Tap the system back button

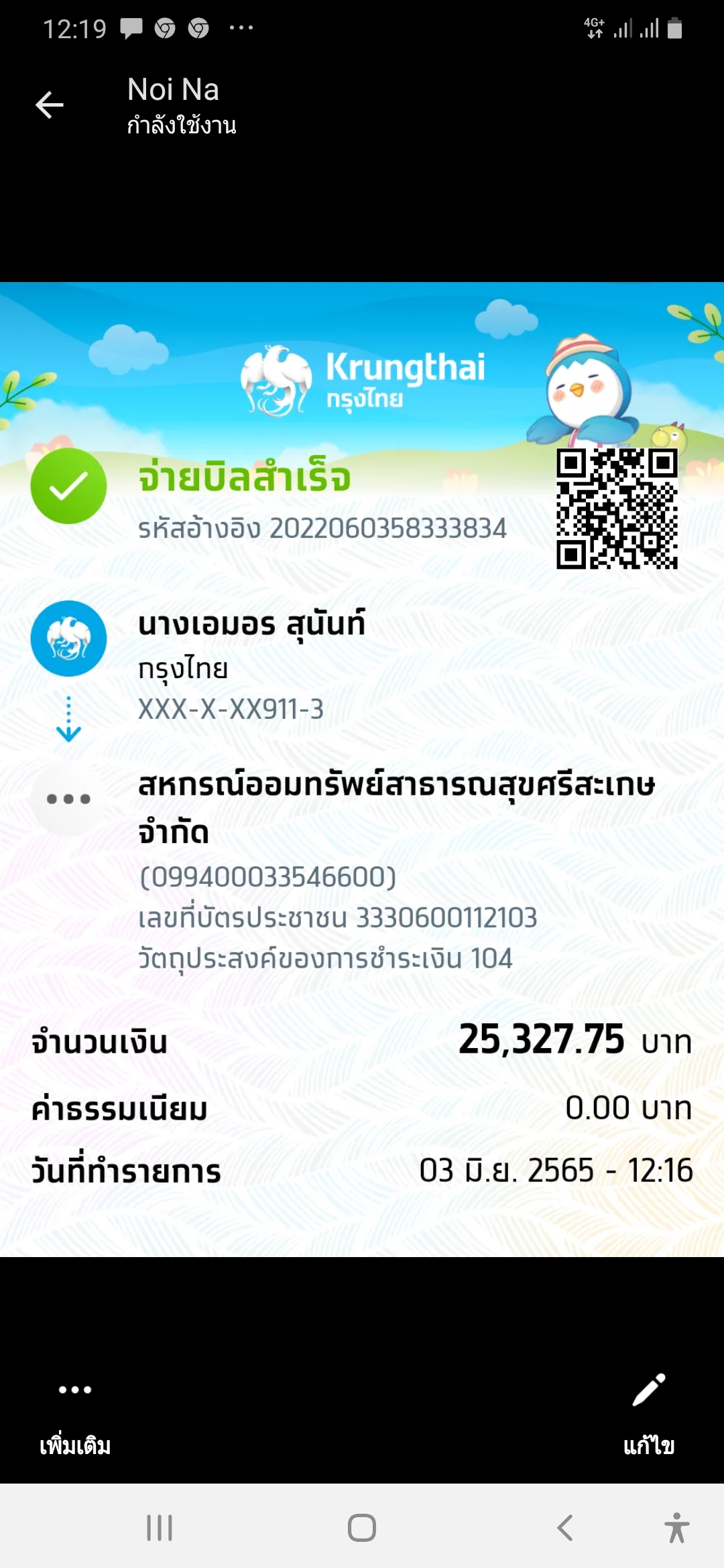coord(564,1528)
